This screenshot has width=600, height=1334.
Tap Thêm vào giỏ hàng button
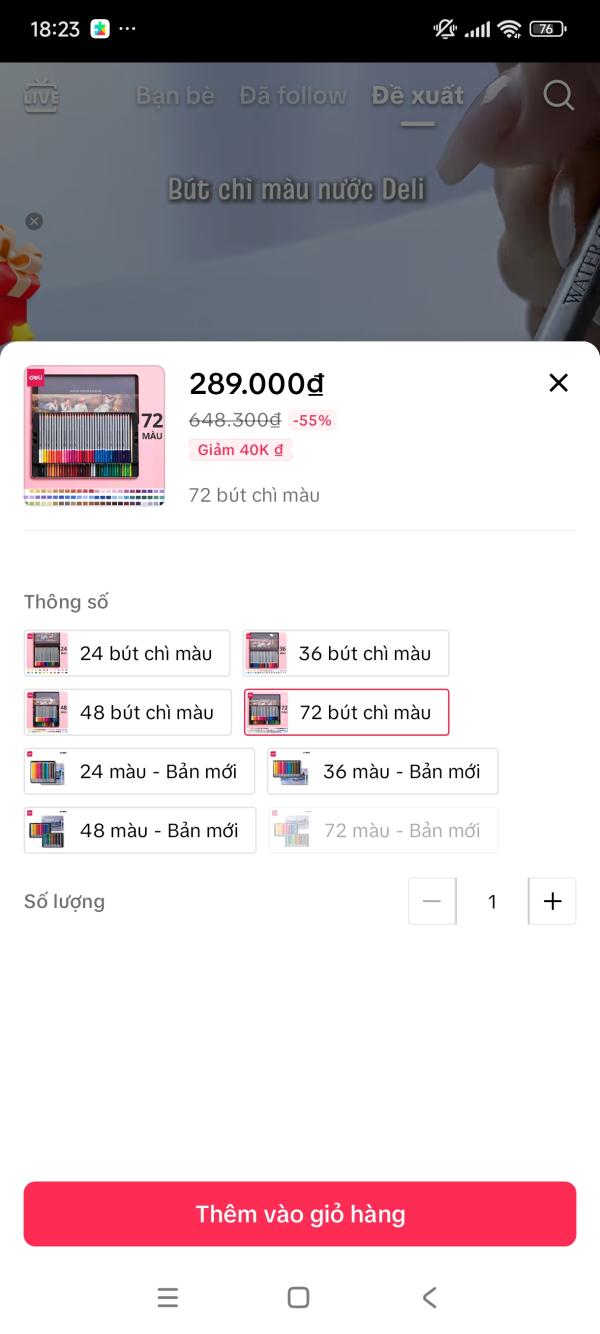point(300,1214)
